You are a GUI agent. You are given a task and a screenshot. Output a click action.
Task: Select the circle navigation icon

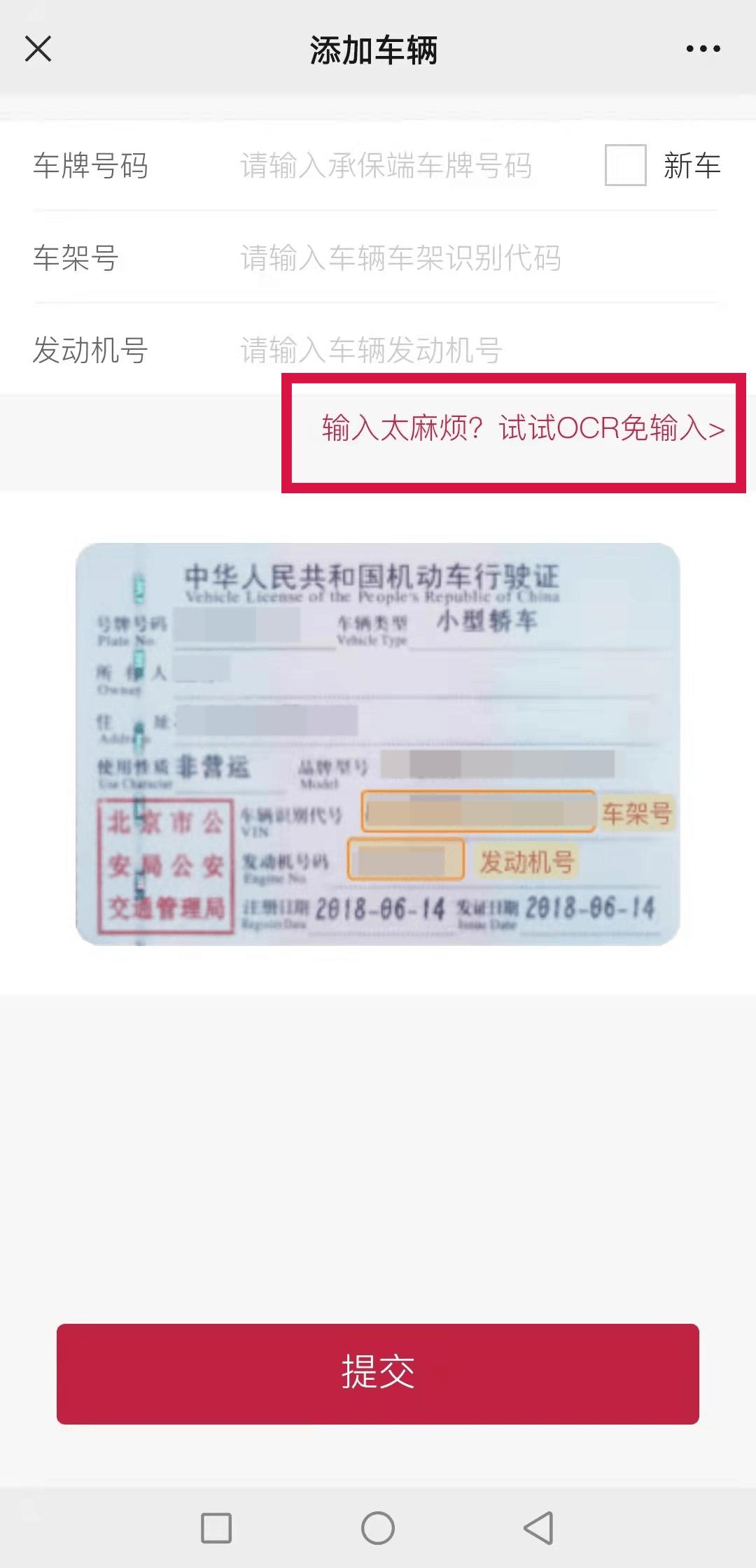378,1529
